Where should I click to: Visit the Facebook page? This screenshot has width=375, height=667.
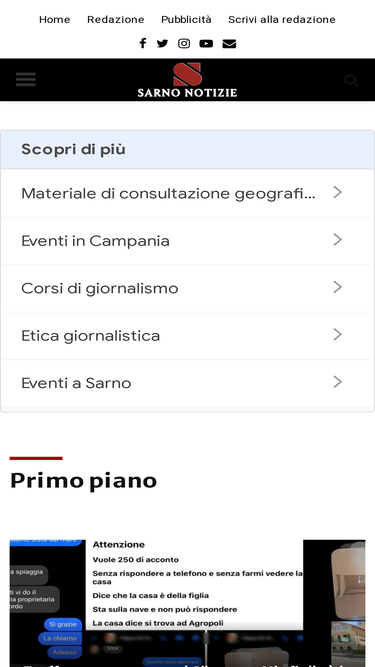pyautogui.click(x=143, y=43)
